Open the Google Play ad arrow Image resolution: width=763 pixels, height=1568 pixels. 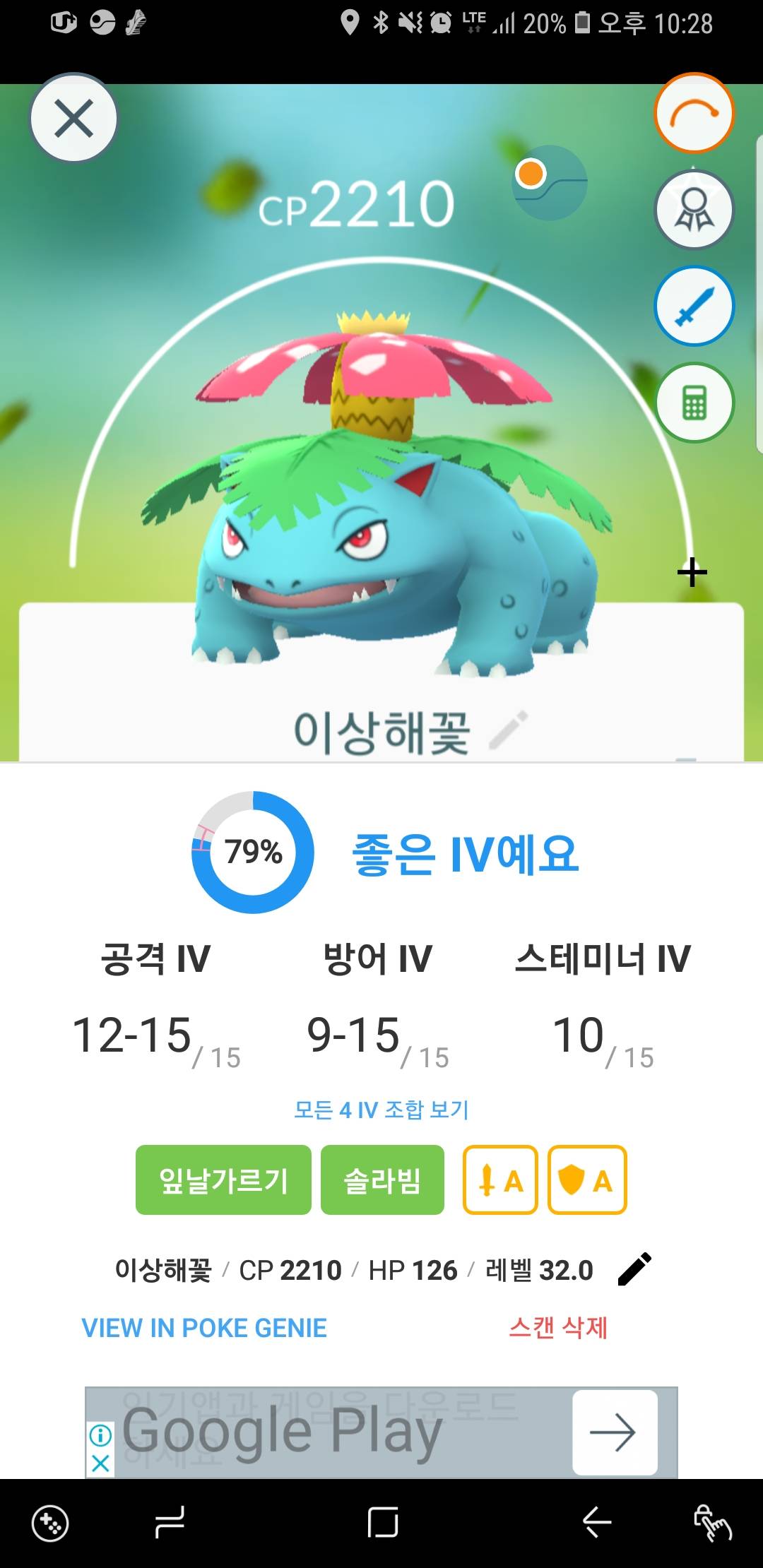tap(614, 1432)
